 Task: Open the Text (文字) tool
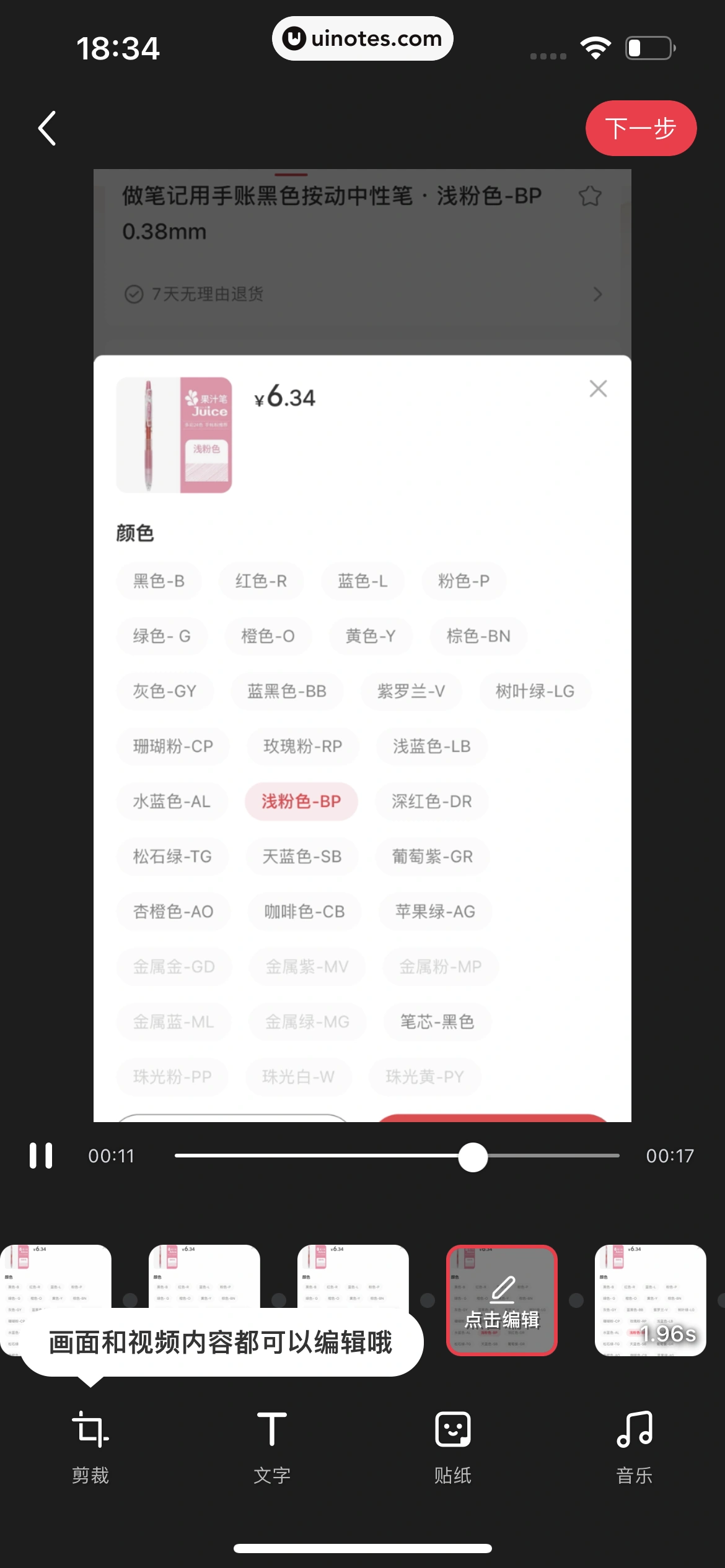271,1443
